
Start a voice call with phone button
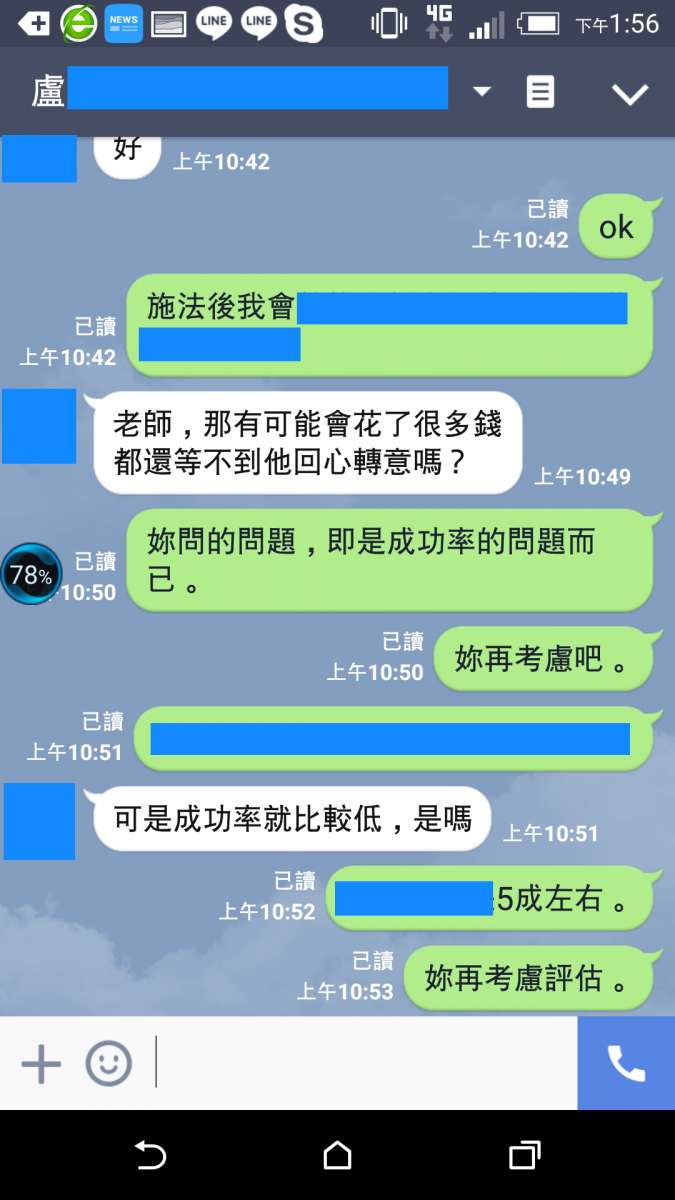[x=626, y=1064]
